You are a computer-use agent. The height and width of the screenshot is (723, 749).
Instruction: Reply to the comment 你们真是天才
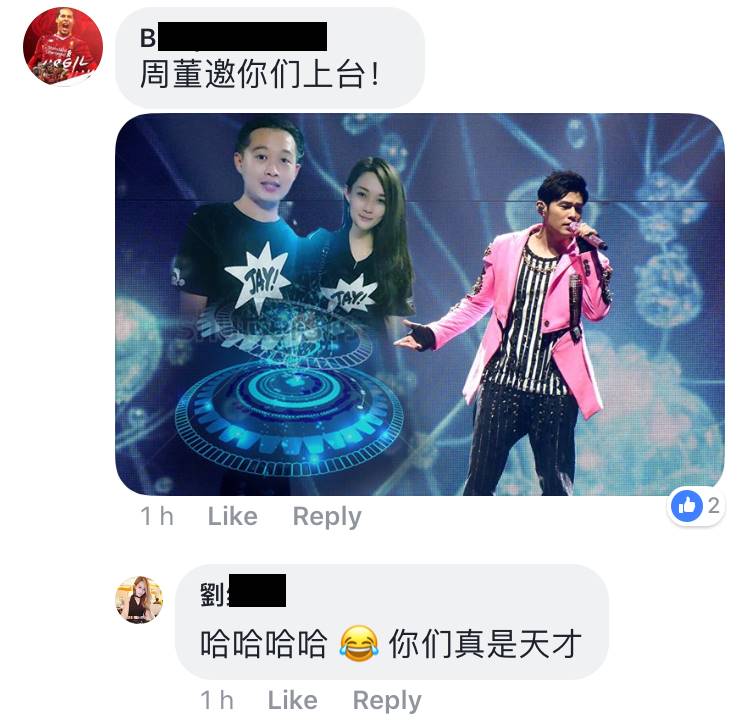pos(386,700)
